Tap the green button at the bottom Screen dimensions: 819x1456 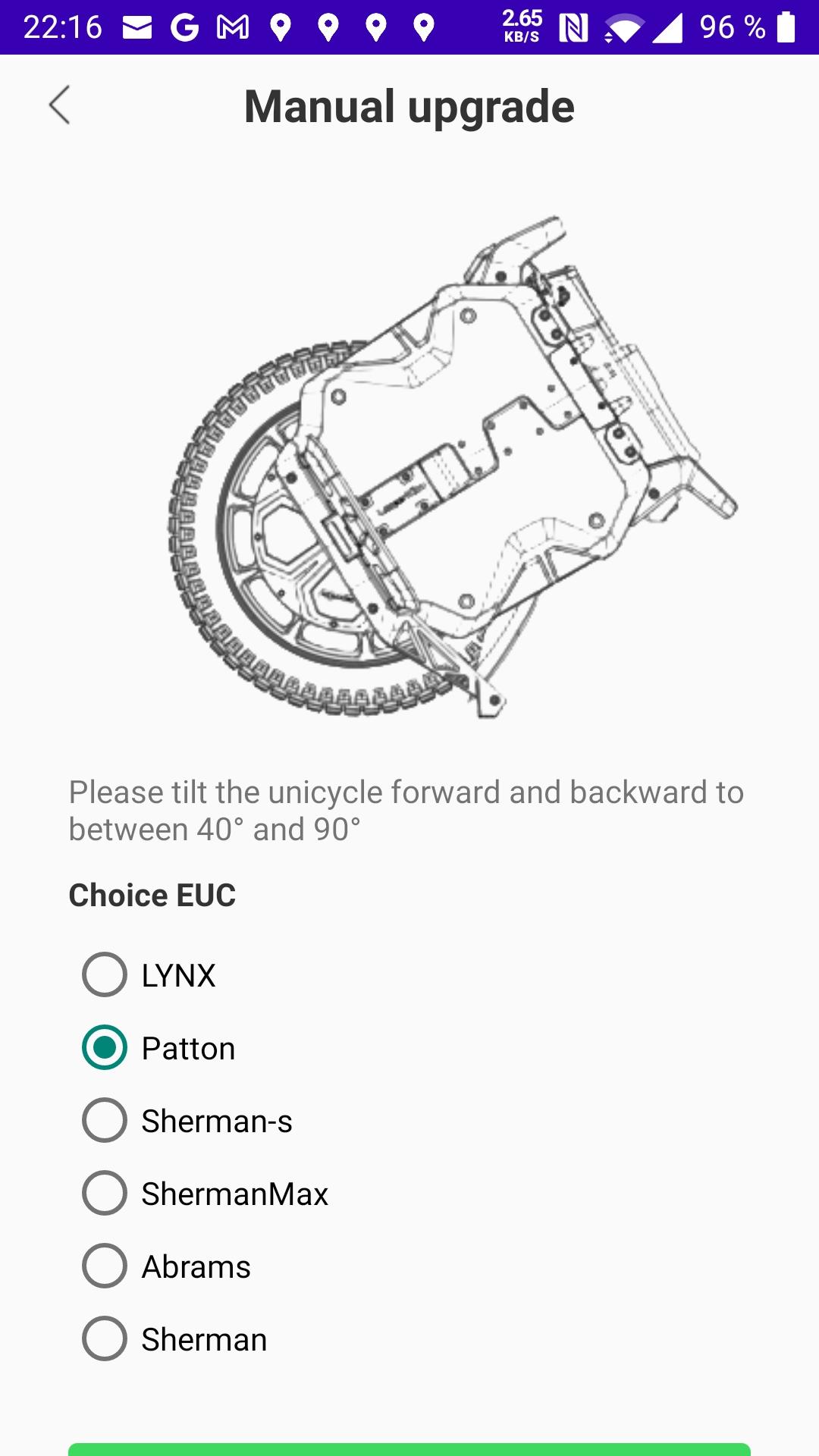[409, 1449]
